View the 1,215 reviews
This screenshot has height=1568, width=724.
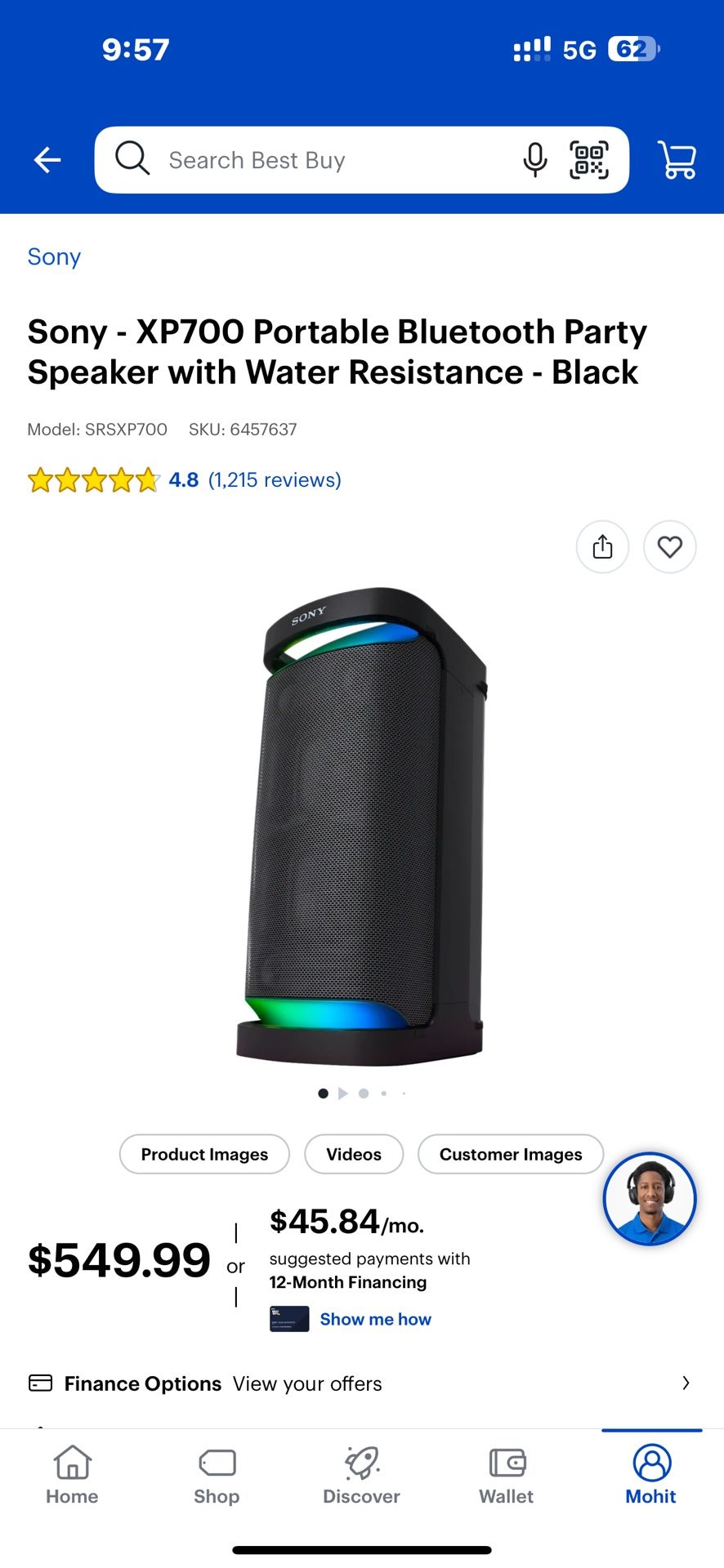point(275,480)
